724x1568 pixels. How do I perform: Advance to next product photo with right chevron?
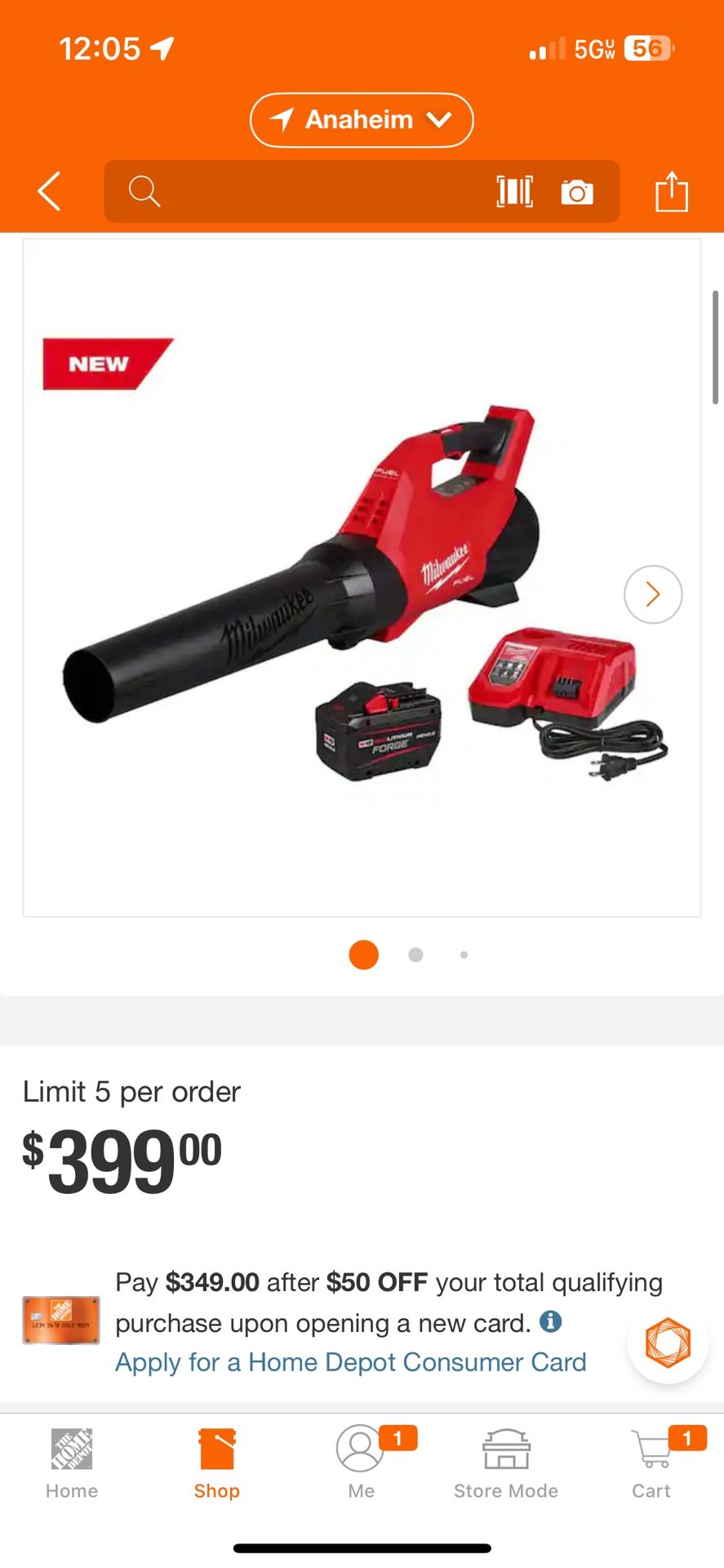click(652, 594)
